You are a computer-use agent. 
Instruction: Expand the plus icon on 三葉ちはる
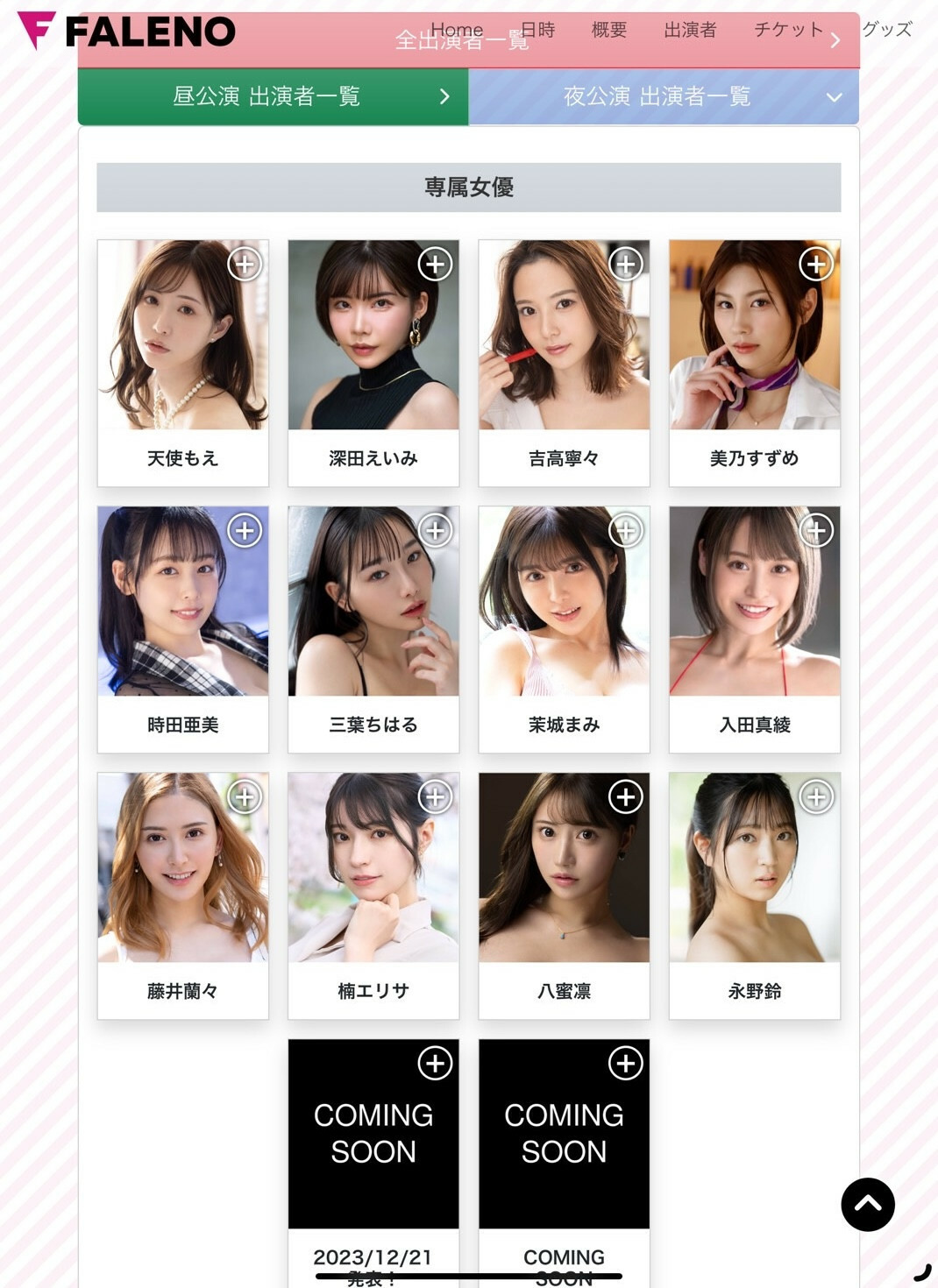tap(436, 530)
